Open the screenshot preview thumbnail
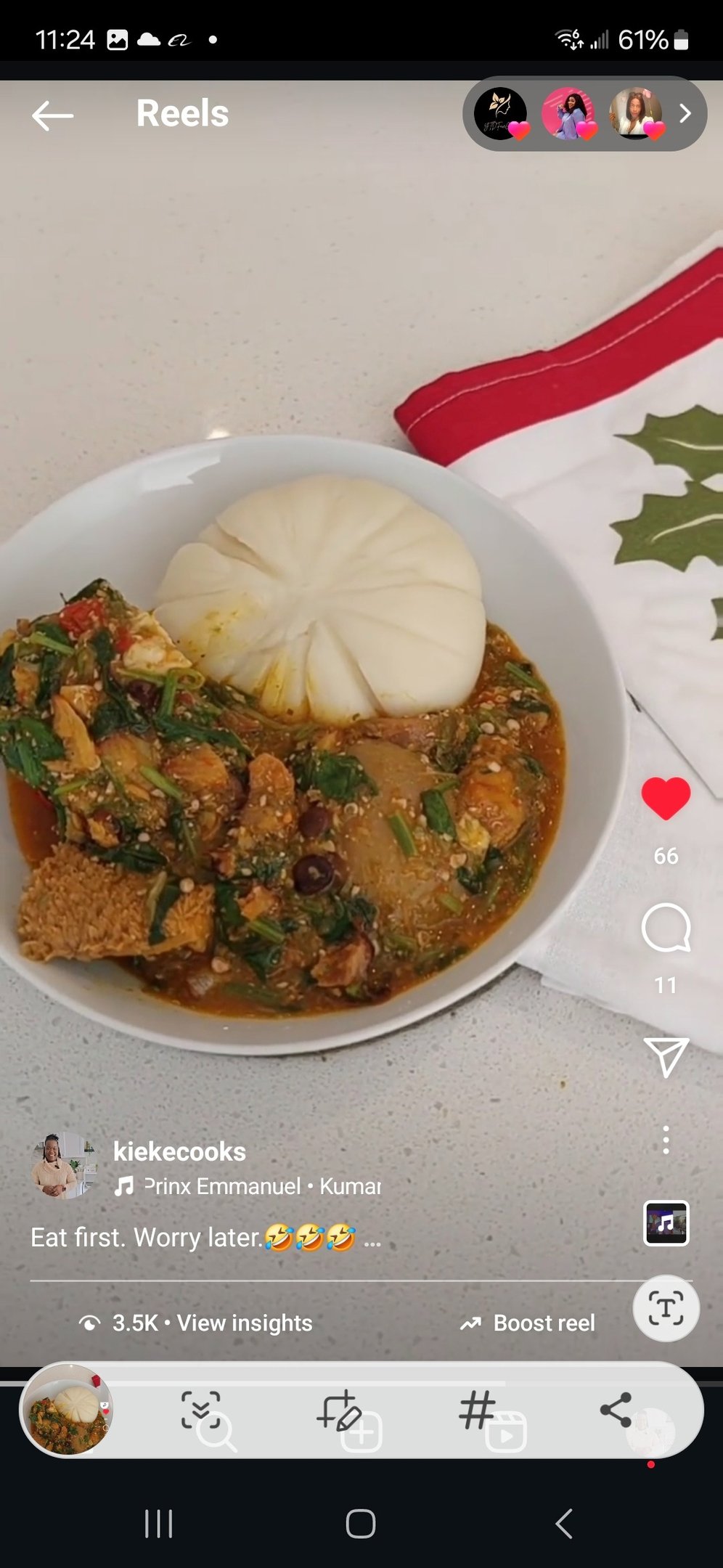The width and height of the screenshot is (723, 1568). coord(67,1410)
